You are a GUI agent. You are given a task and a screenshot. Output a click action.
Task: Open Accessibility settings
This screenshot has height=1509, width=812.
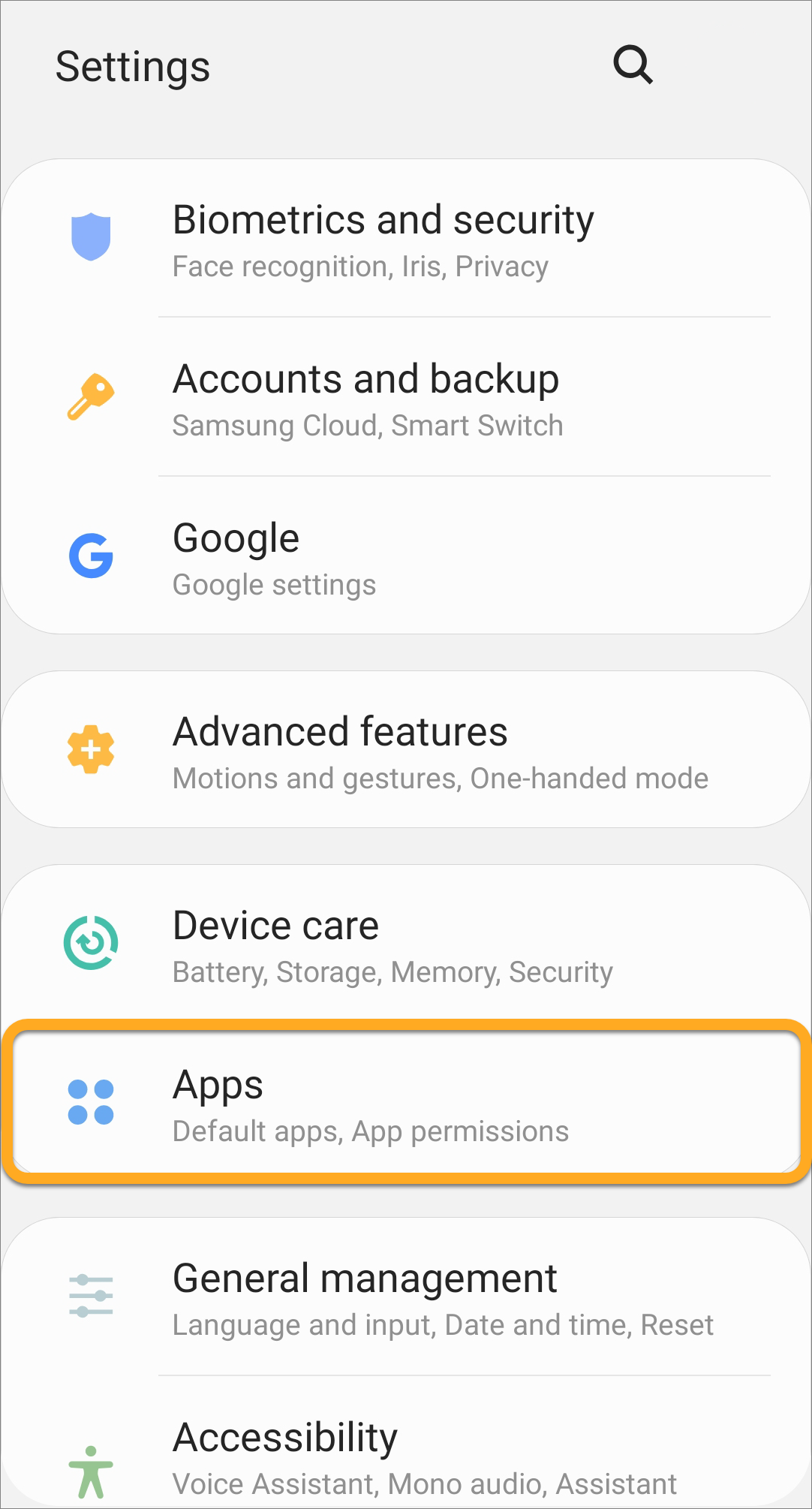[405, 1456]
